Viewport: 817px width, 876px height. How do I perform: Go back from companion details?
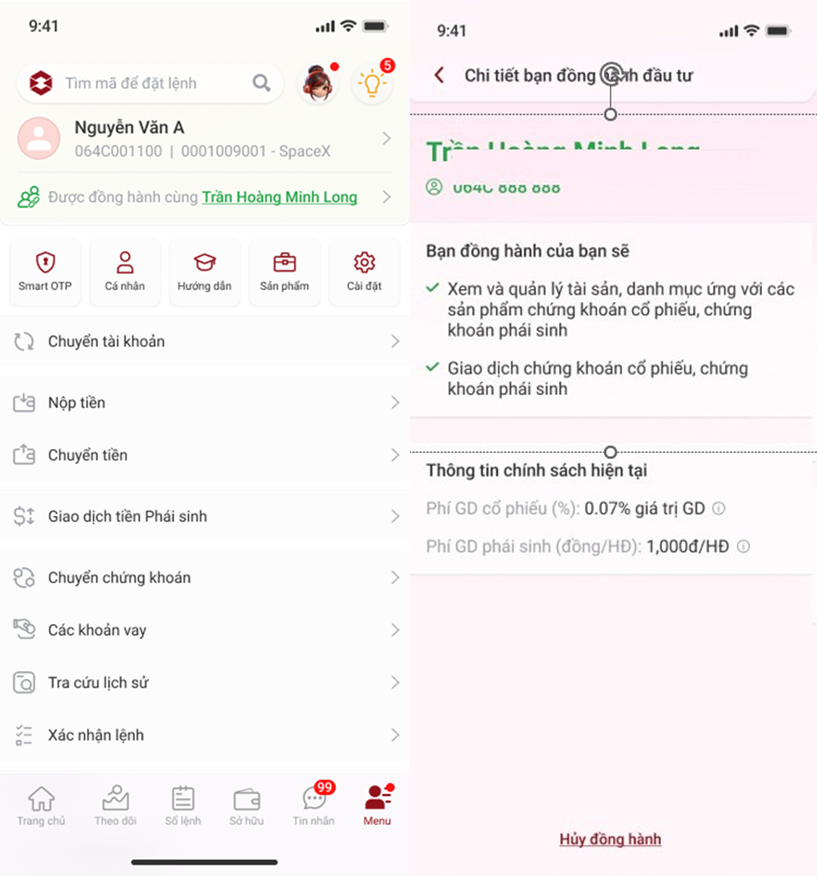[x=439, y=75]
